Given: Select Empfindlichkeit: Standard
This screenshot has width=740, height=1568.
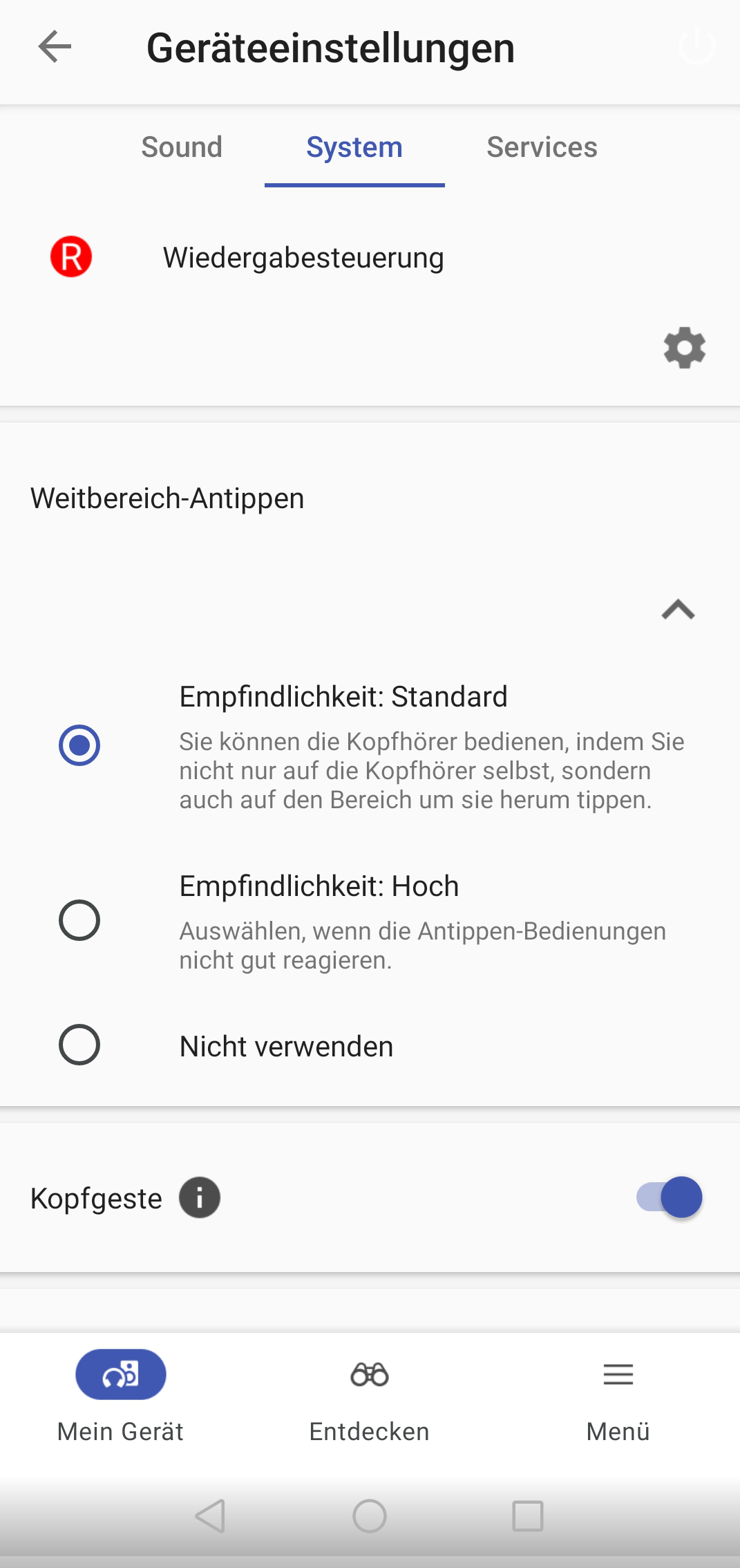Looking at the screenshot, I should coord(79,745).
